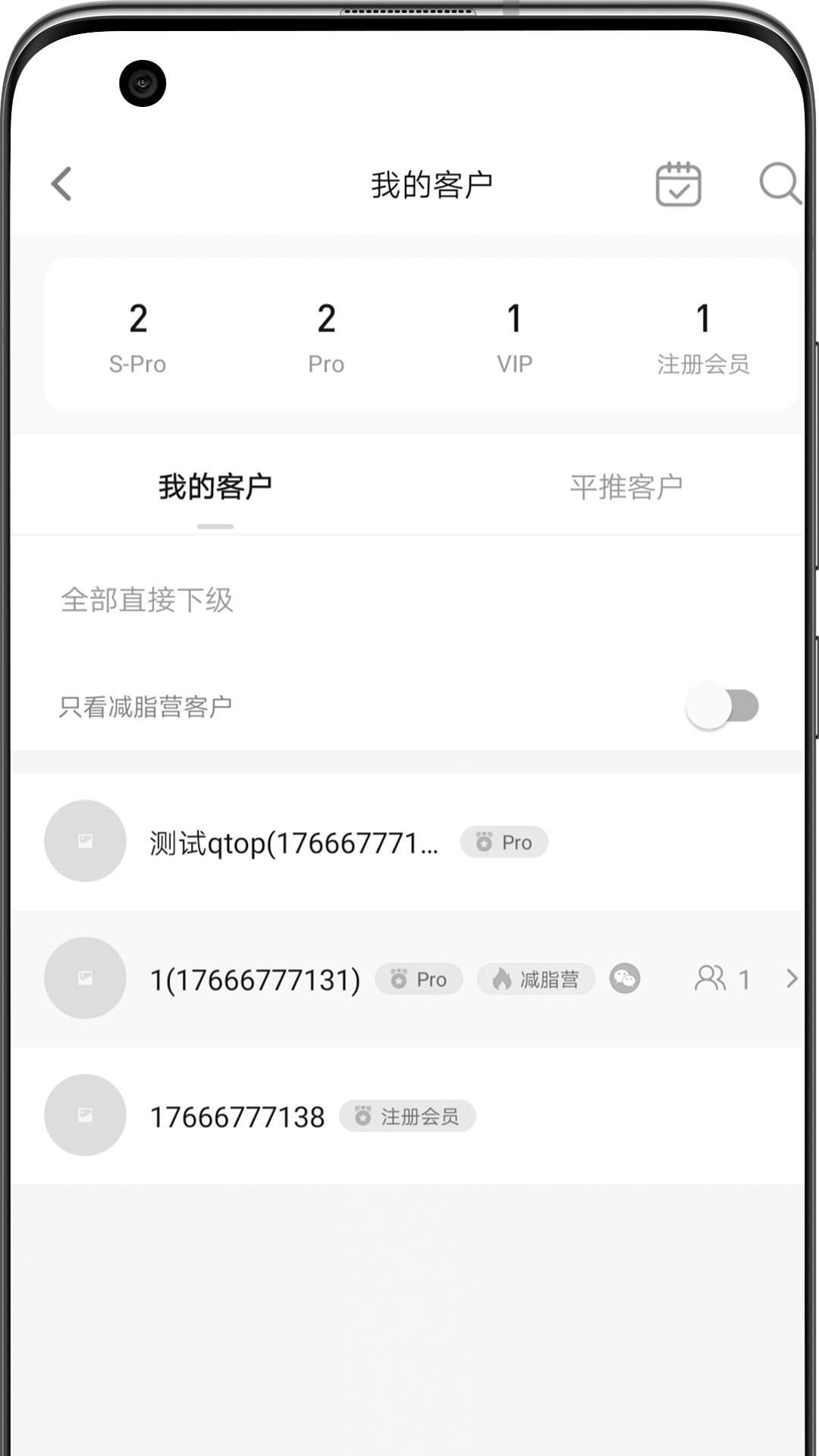Open customer 测试qtop from the list
Screen dimensions: 819x1456
(x=296, y=843)
